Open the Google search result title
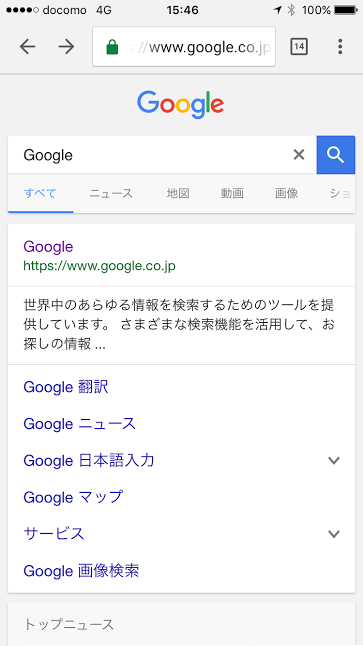 coord(48,246)
